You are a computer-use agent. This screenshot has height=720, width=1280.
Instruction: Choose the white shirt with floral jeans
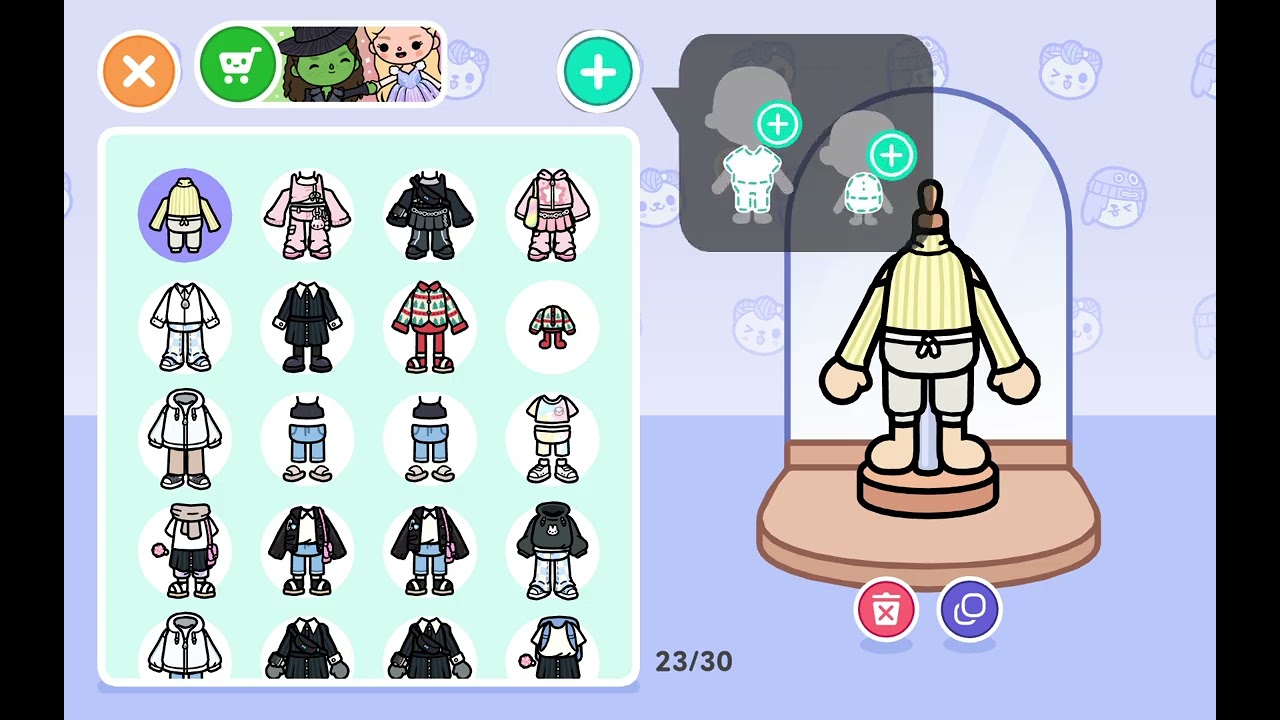click(x=185, y=327)
